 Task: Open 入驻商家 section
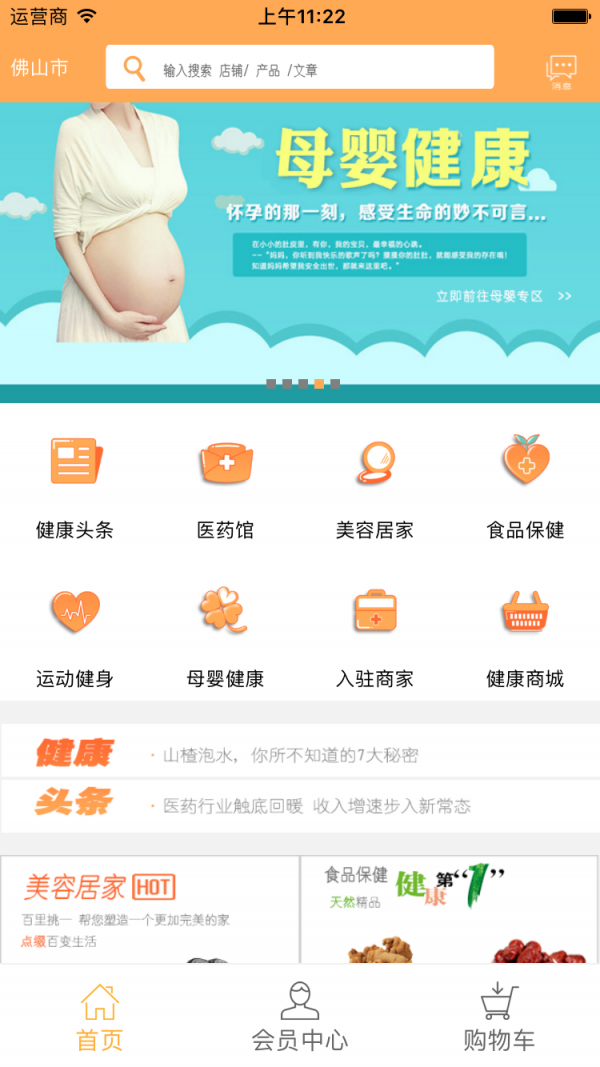375,634
